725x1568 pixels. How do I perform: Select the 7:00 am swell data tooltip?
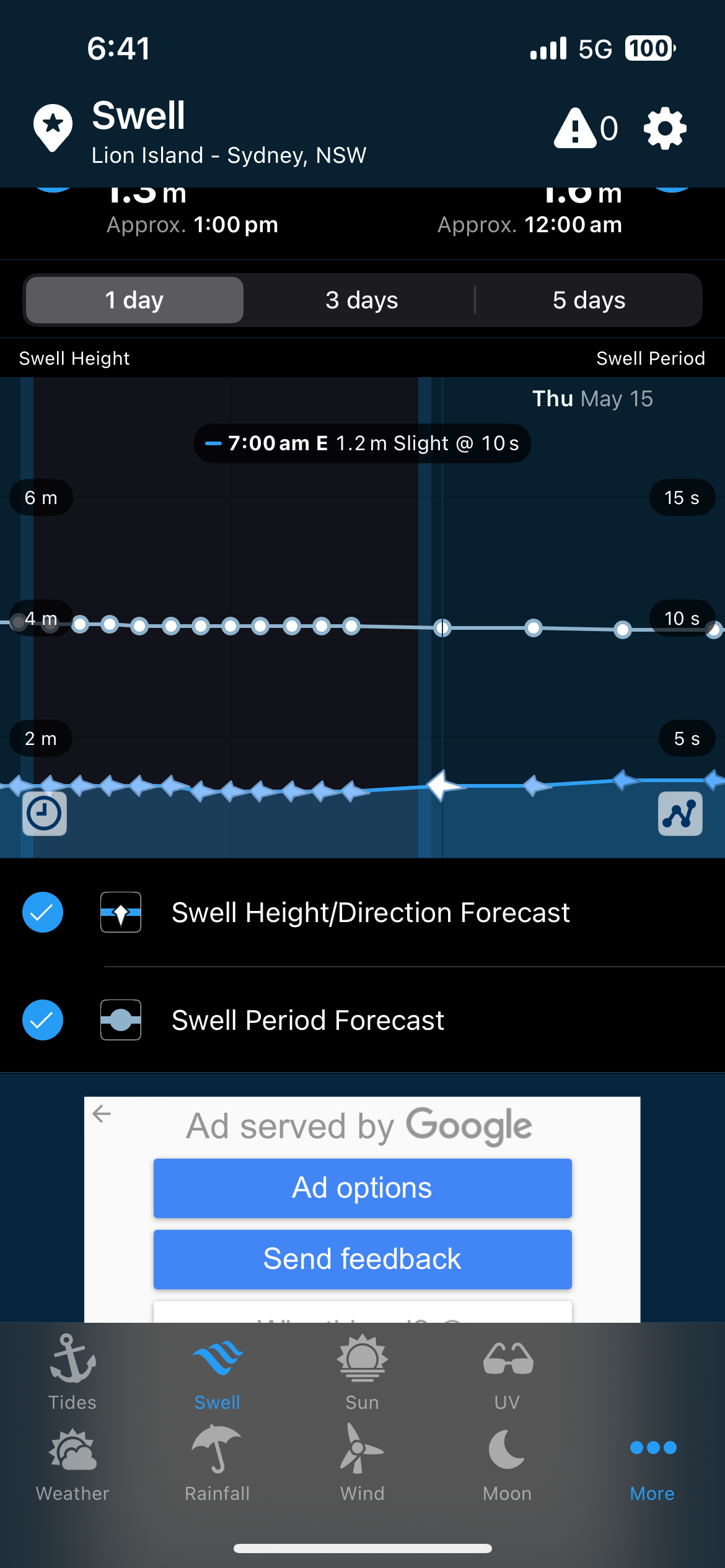point(362,443)
